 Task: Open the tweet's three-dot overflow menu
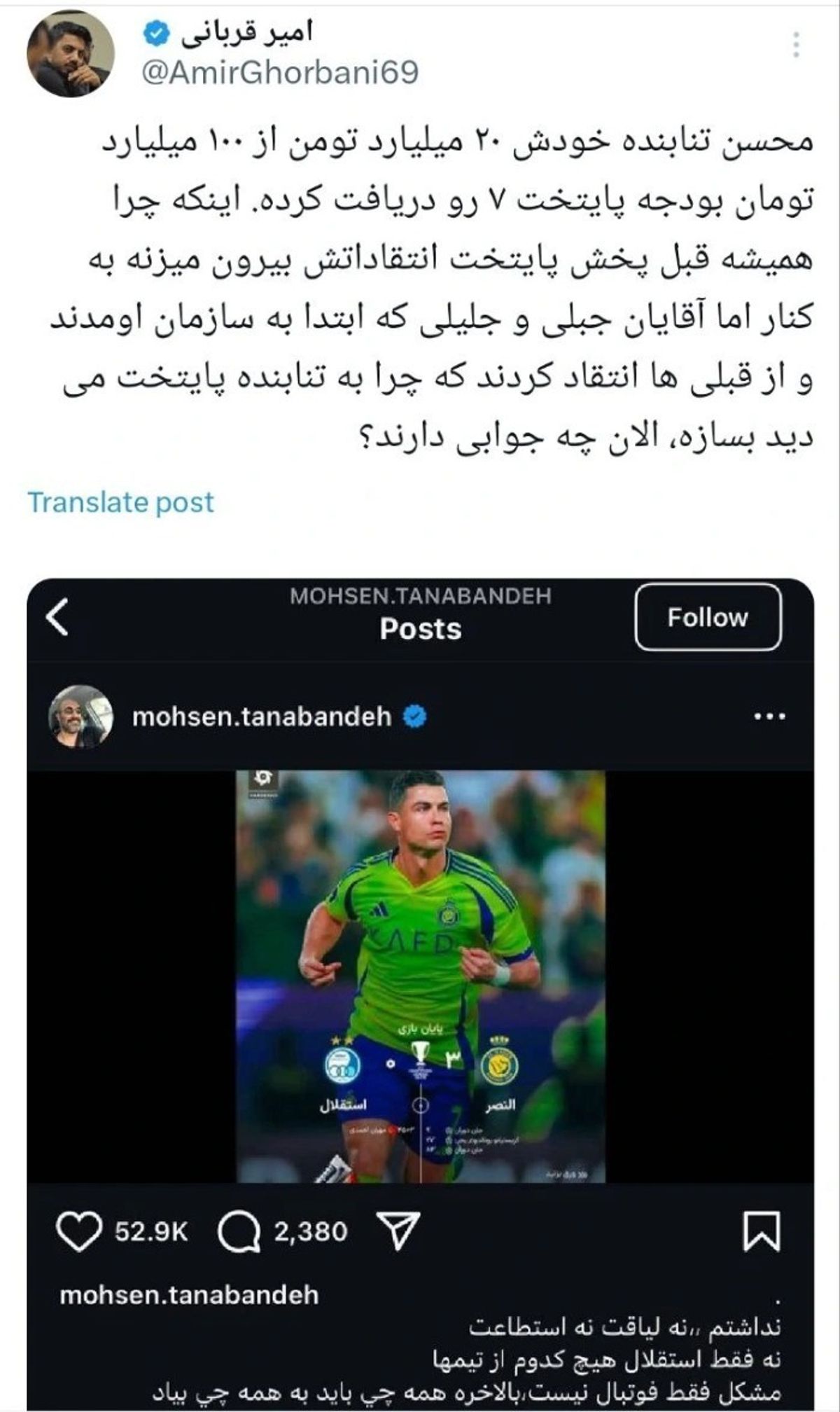(x=796, y=45)
